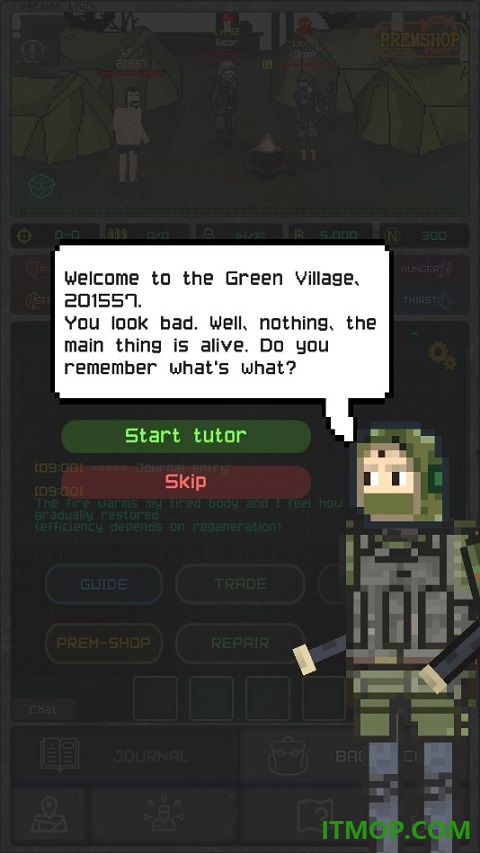This screenshot has height=853, width=480.
Task: Open the map pin icon
Action: tap(50, 815)
